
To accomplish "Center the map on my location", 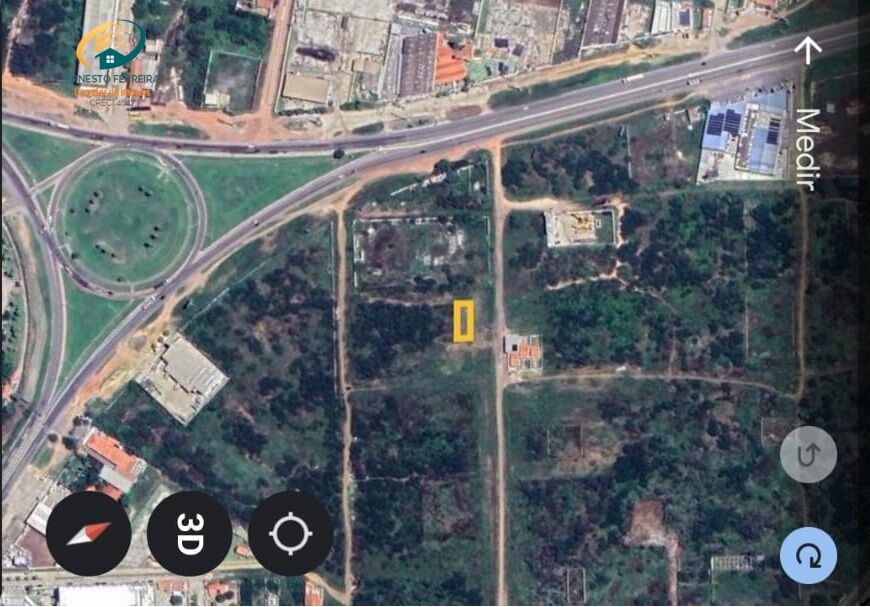I will pos(291,533).
